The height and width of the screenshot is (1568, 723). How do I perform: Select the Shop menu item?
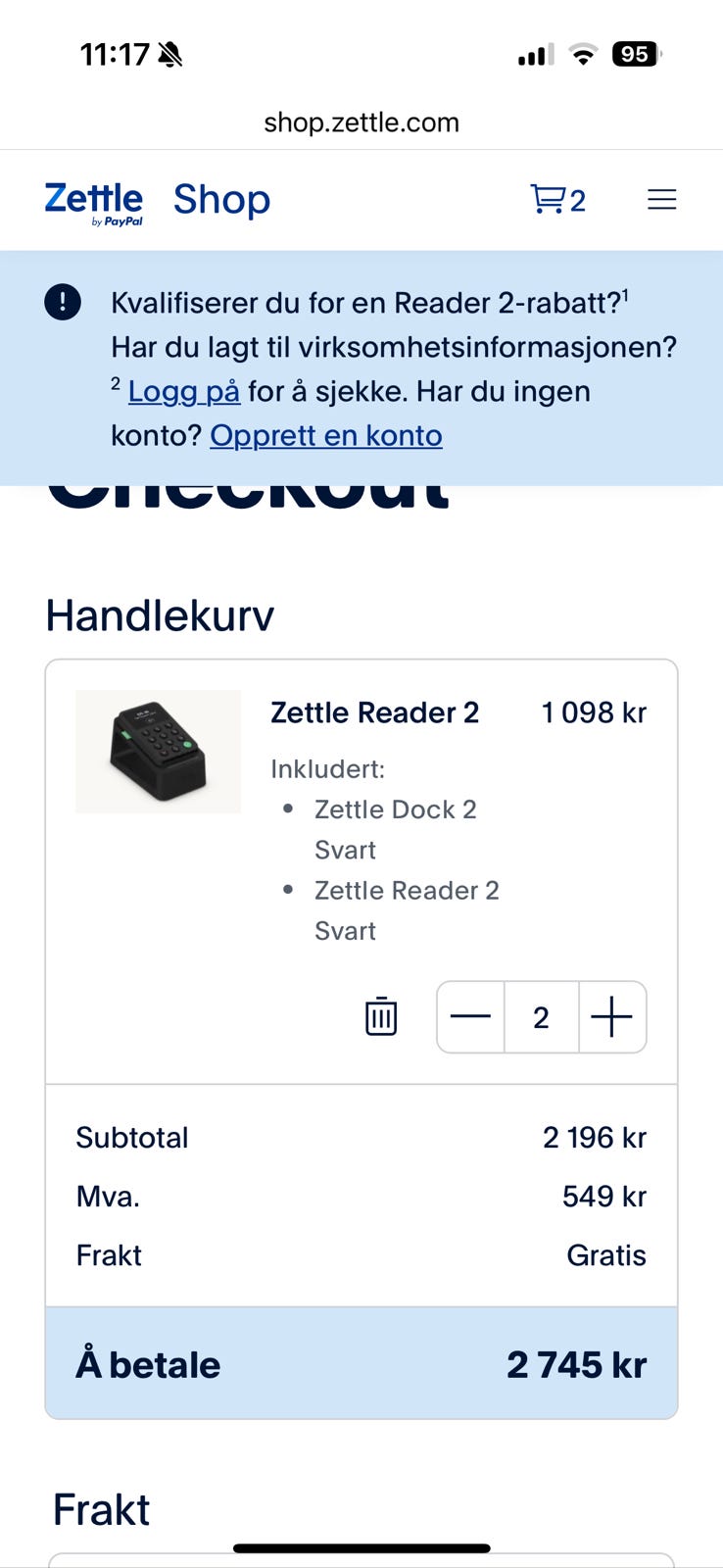pyautogui.click(x=221, y=199)
